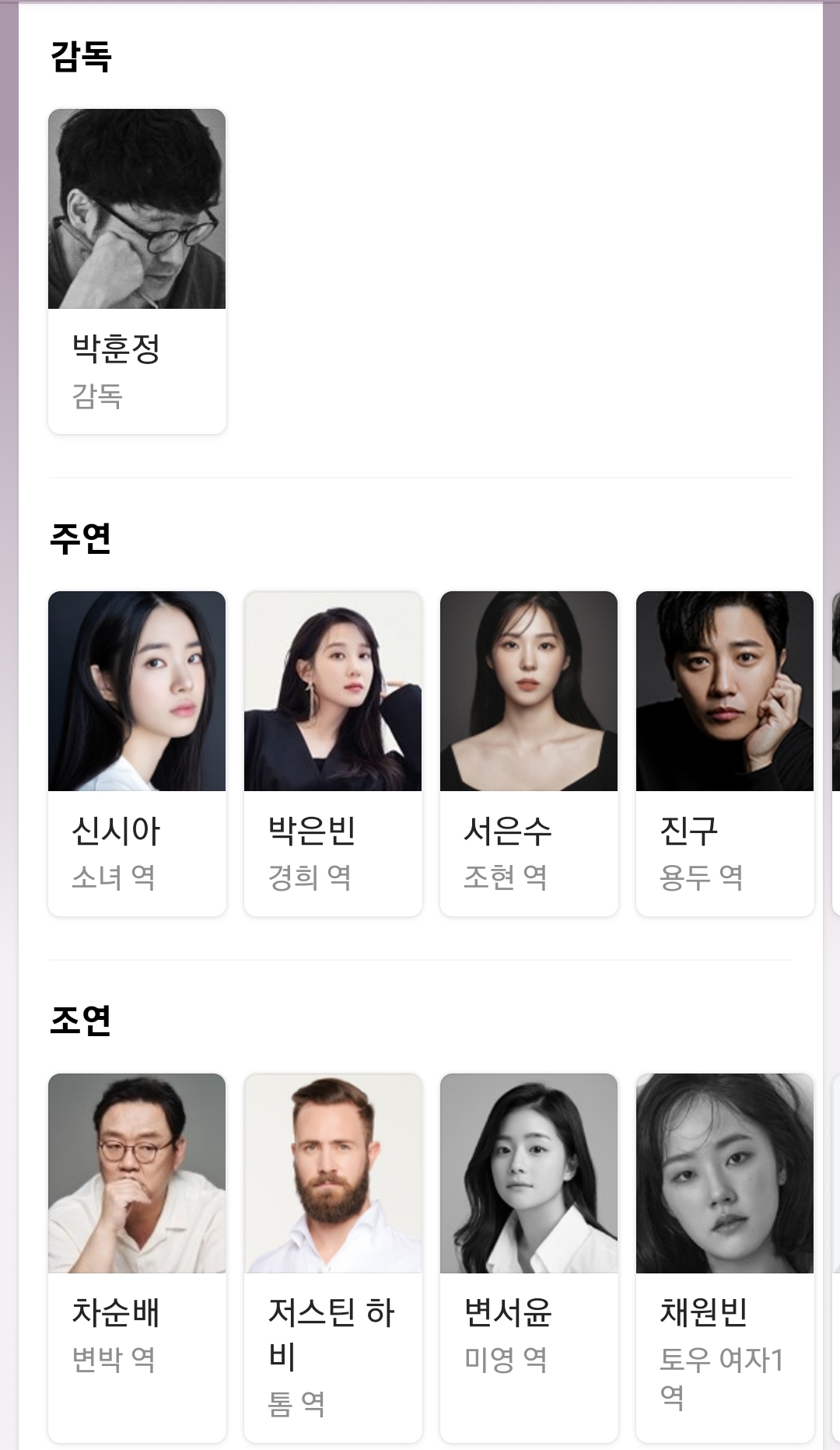Viewport: 840px width, 1450px height.
Task: Open director 박훈정's profile card
Action: (137, 268)
